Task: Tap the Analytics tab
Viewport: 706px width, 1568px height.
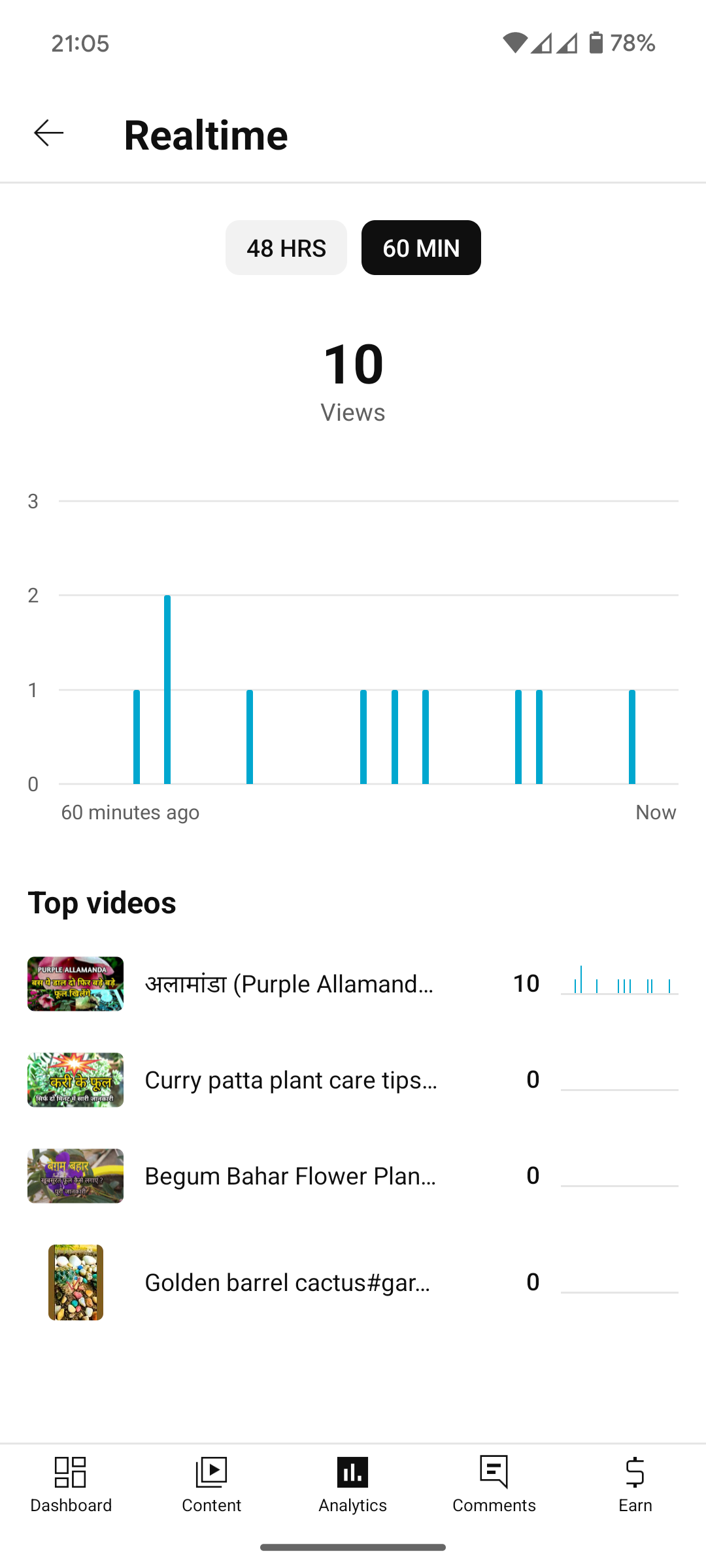Action: pyautogui.click(x=353, y=1484)
